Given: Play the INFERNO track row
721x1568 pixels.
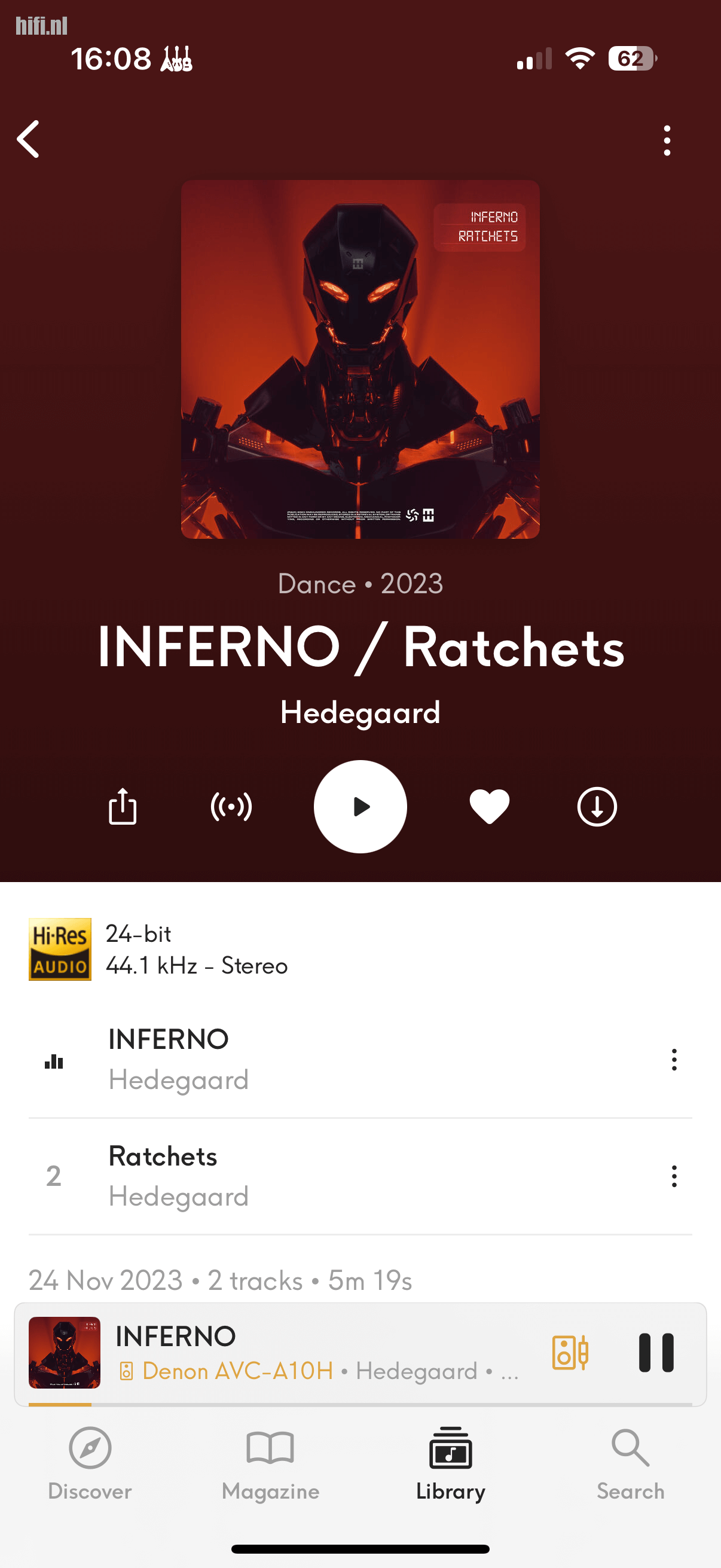Looking at the screenshot, I should pyautogui.click(x=304, y=1059).
